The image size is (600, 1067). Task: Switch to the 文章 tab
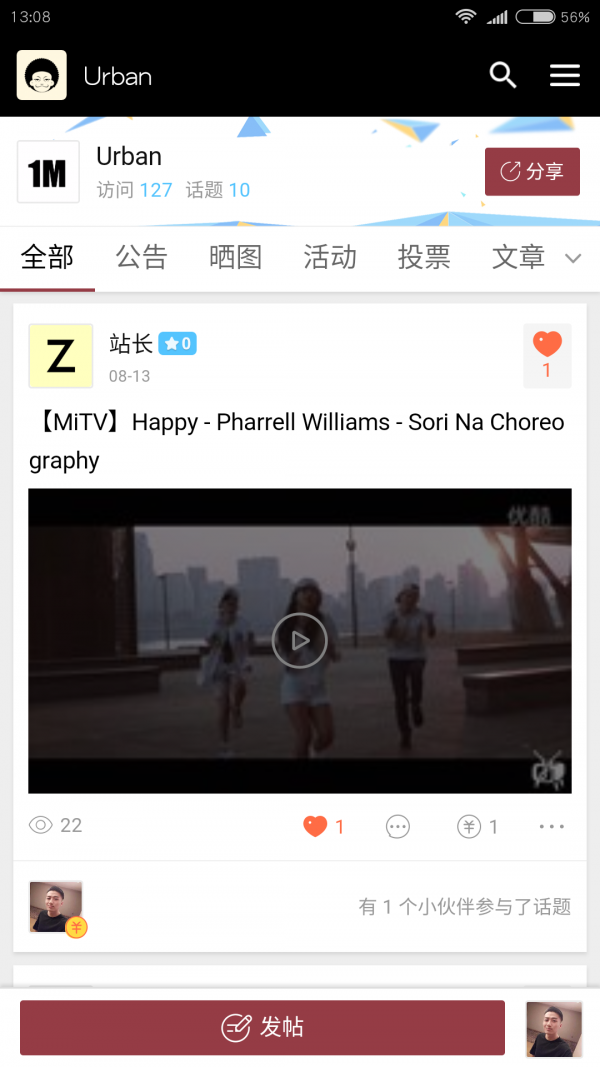coord(518,257)
